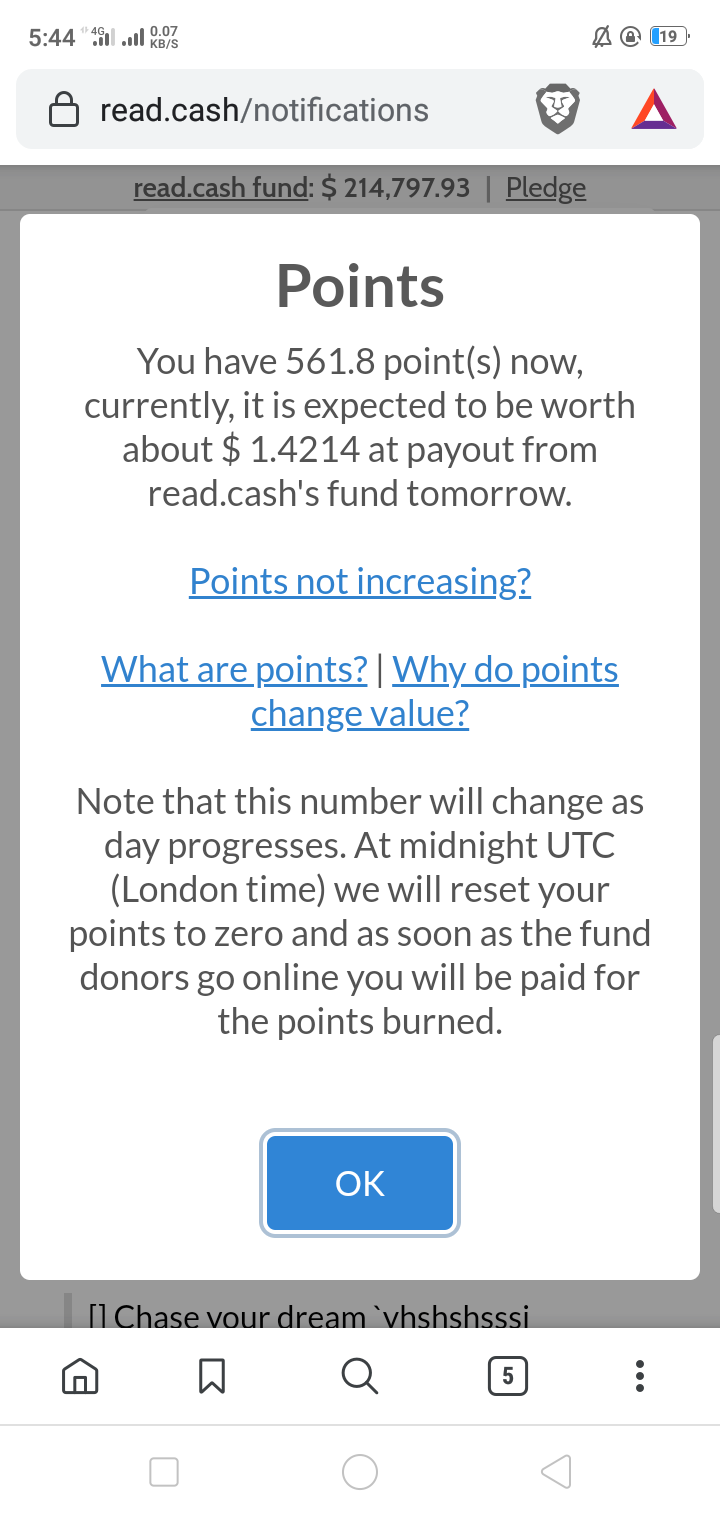
Task: Open the Brave Shields lion icon
Action: coord(557,110)
